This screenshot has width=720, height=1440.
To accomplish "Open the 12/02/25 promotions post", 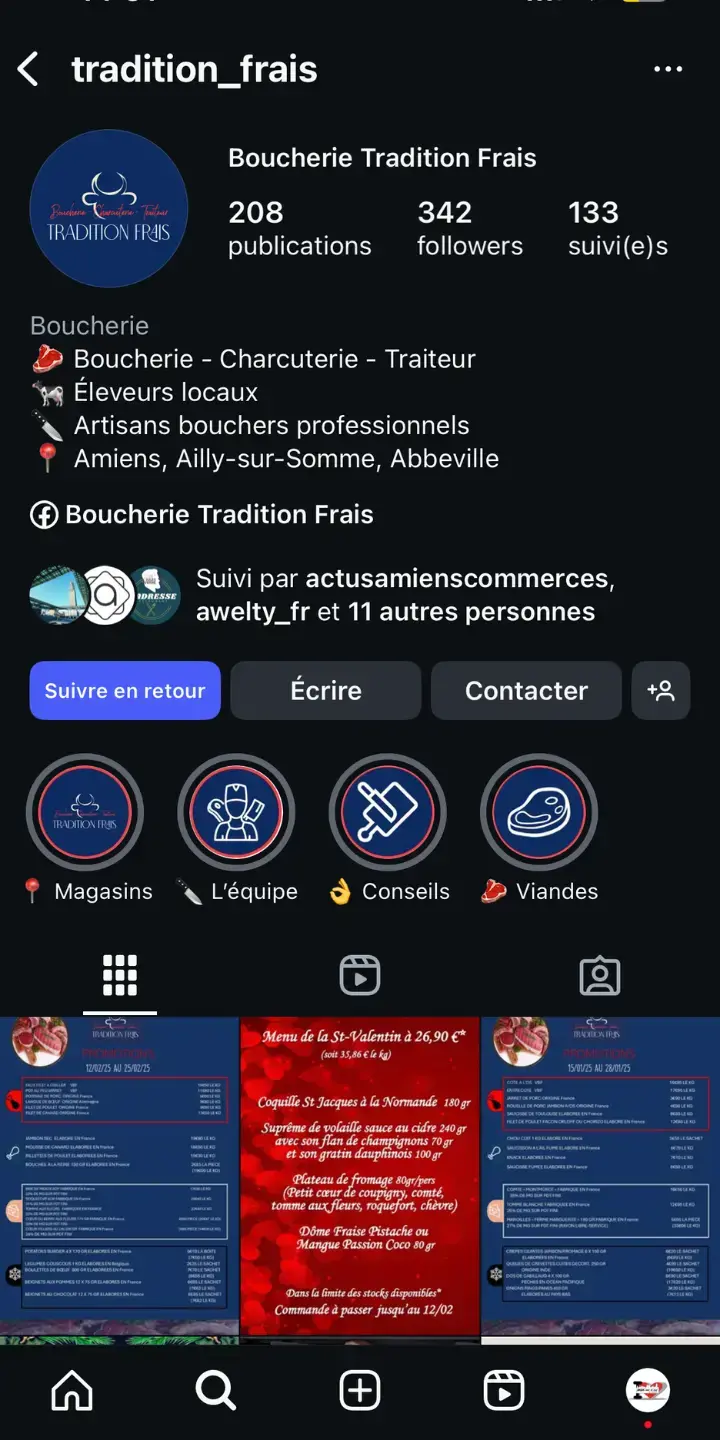I will [119, 1175].
